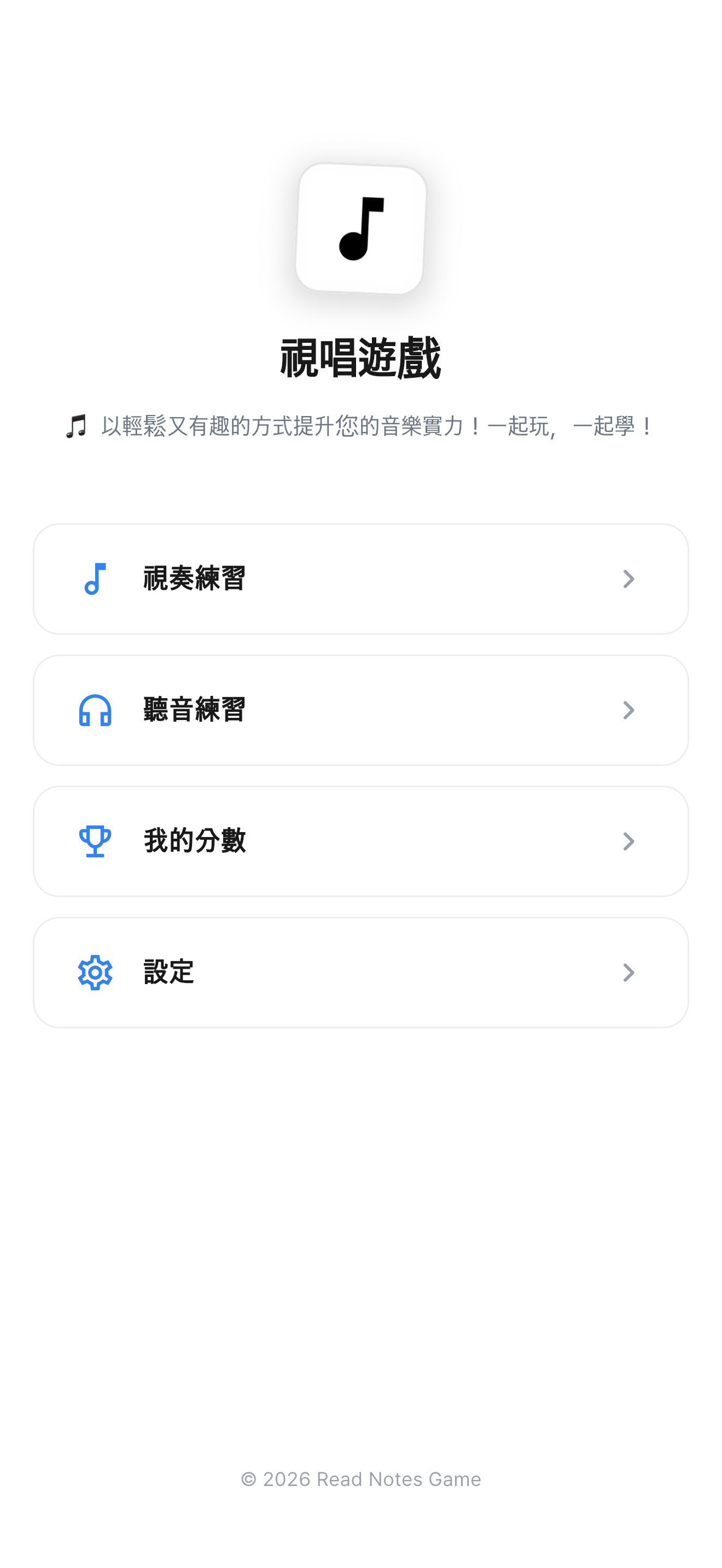Expand 設定 with its chevron arrow
This screenshot has width=722, height=1568.
629,972
